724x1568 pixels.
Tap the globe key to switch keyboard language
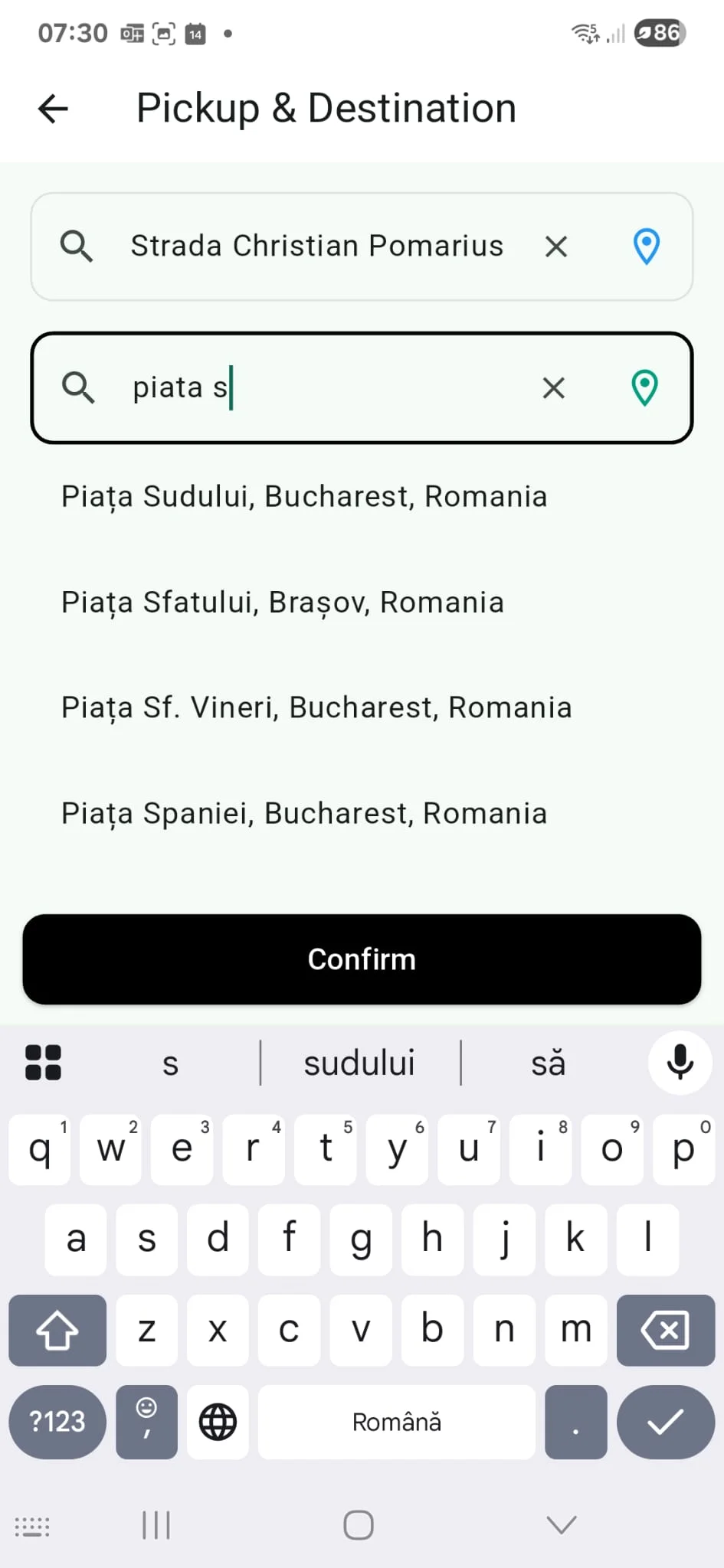(x=218, y=1422)
